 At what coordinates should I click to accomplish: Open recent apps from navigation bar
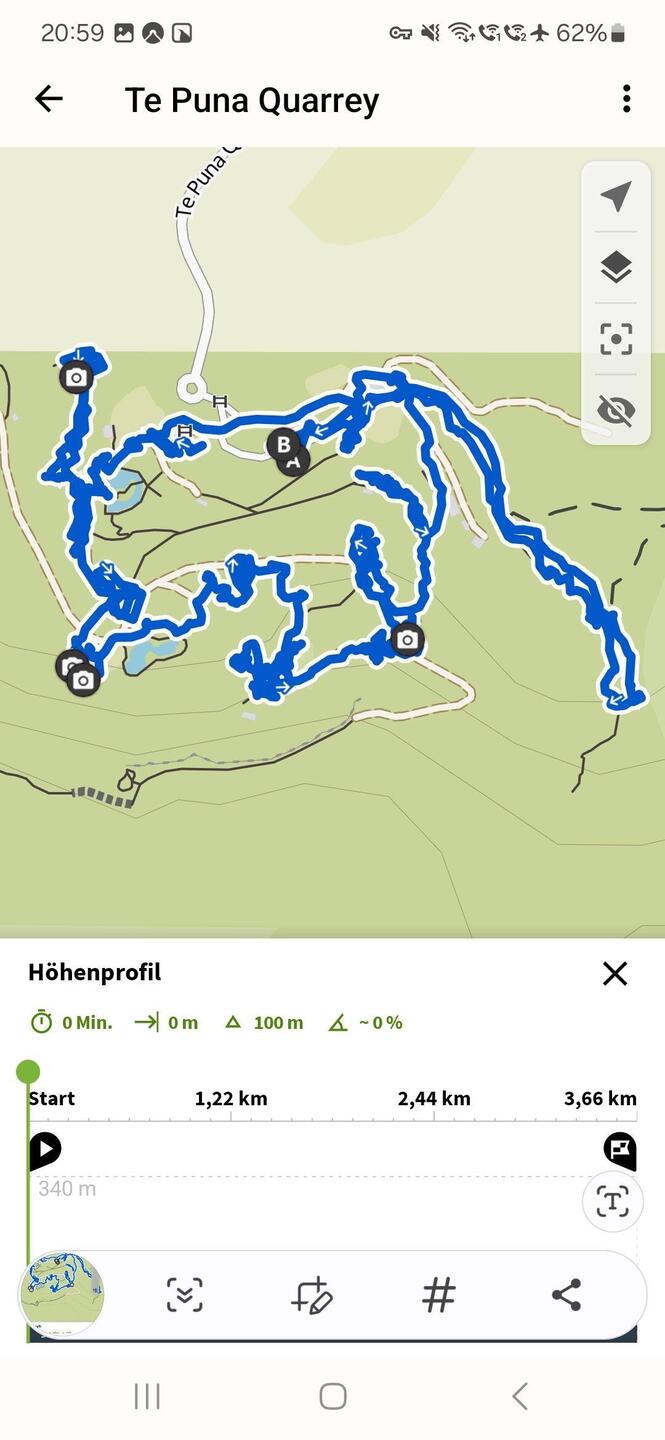coord(147,1396)
